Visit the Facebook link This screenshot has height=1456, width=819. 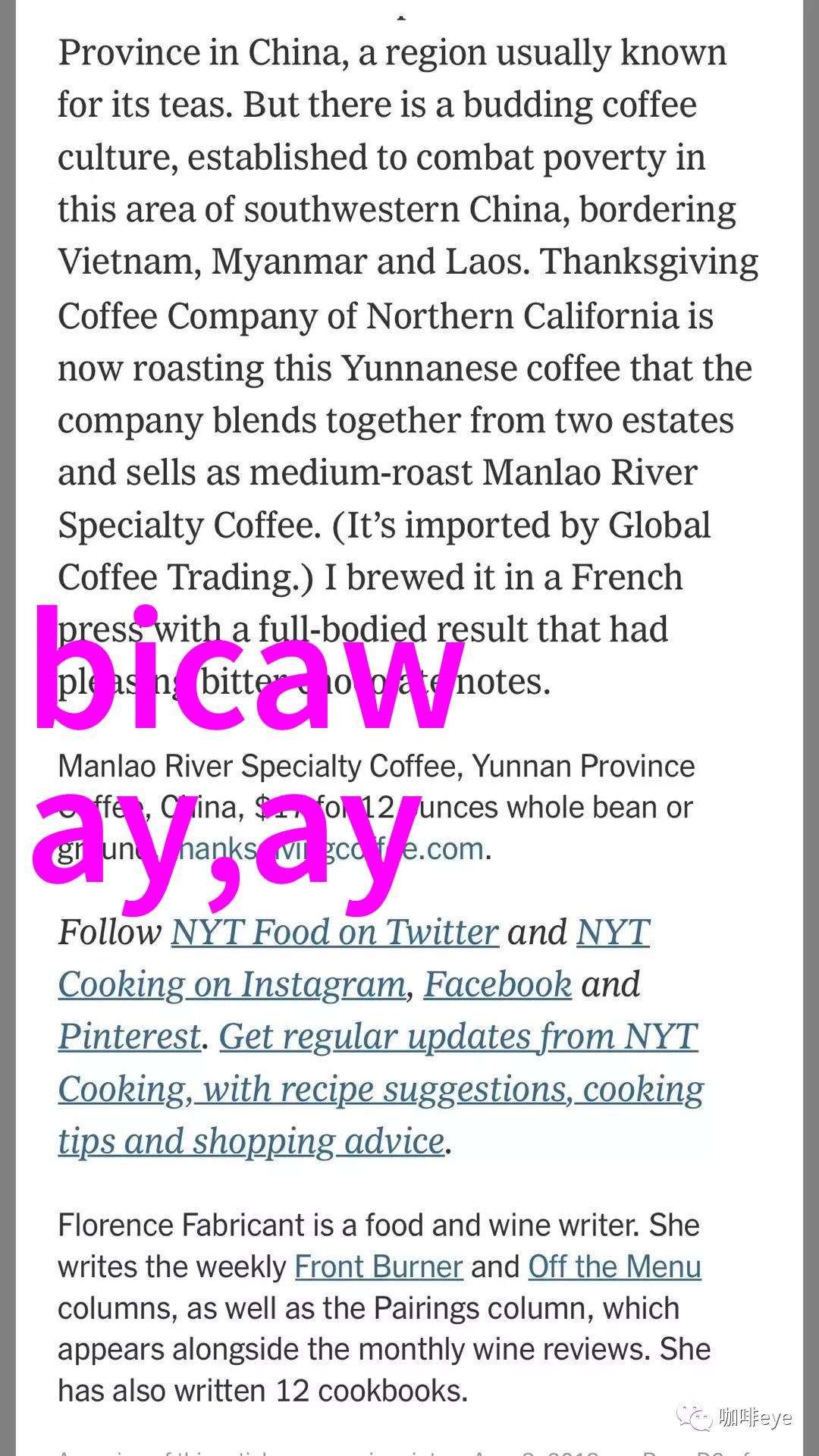(x=497, y=984)
